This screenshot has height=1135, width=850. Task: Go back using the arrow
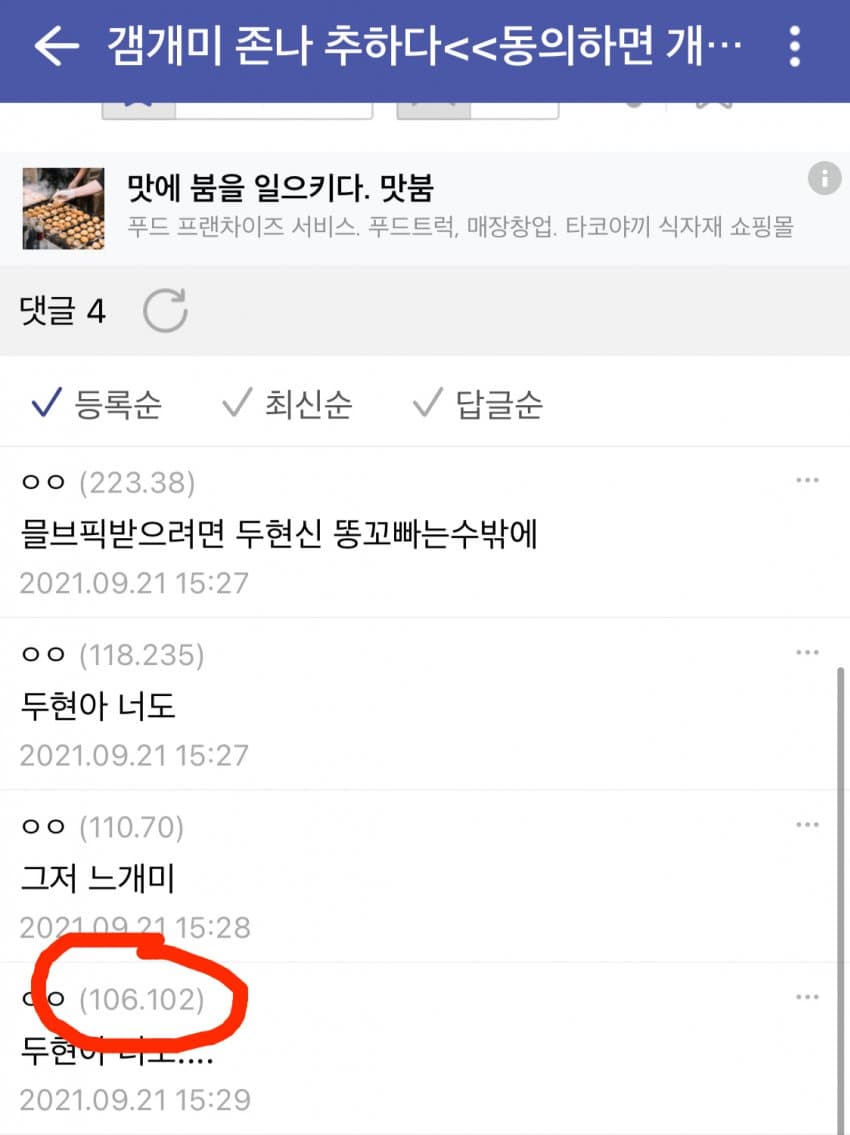click(x=56, y=46)
